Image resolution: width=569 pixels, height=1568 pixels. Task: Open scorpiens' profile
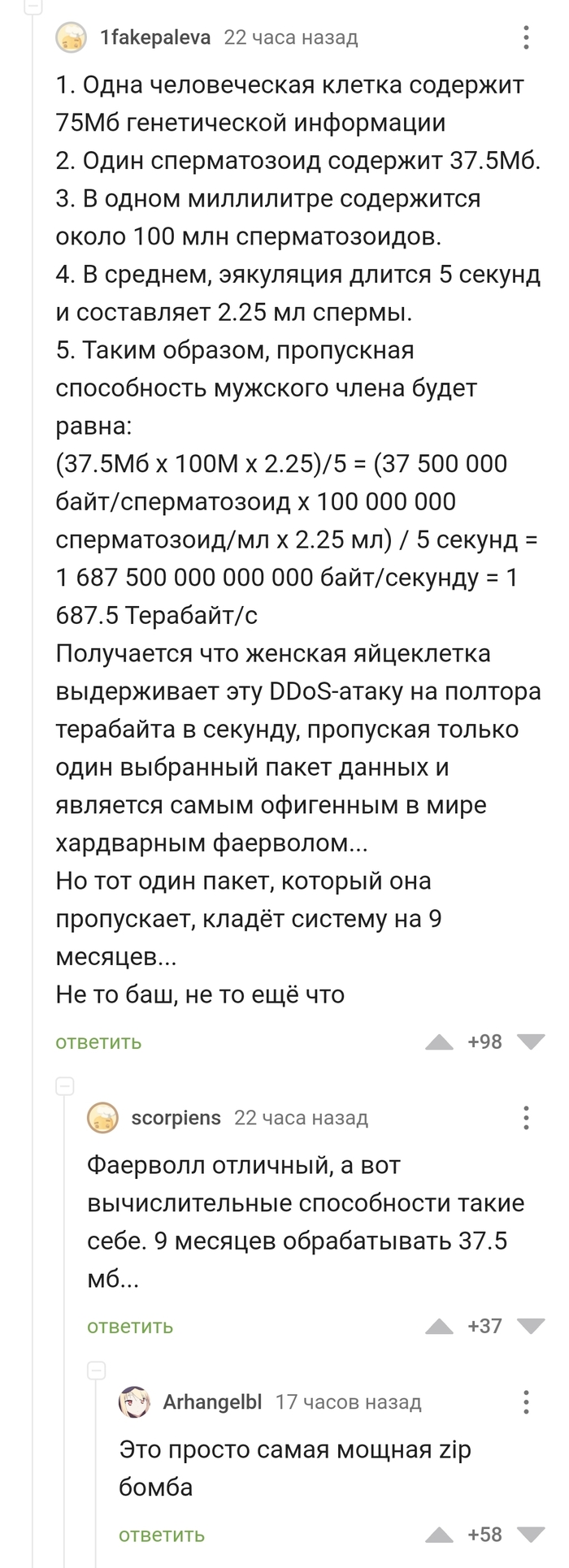[176, 1118]
